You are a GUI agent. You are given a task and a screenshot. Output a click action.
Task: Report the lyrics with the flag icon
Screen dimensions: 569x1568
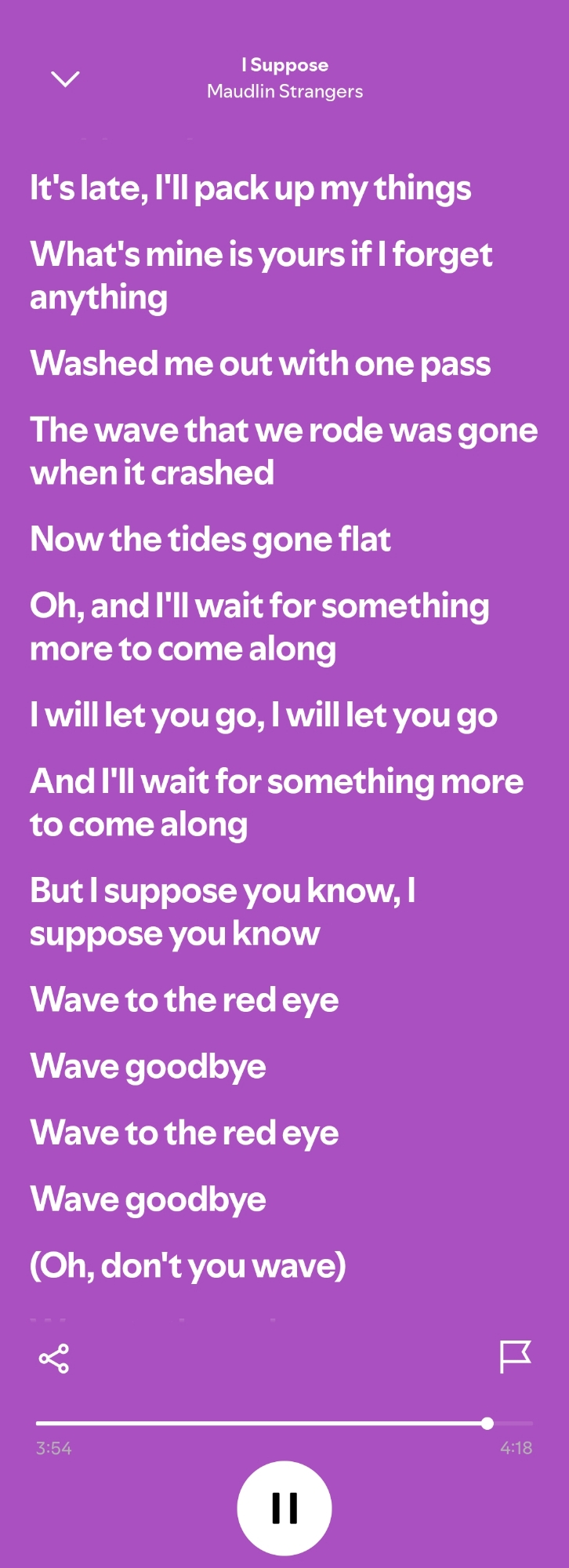click(515, 1357)
